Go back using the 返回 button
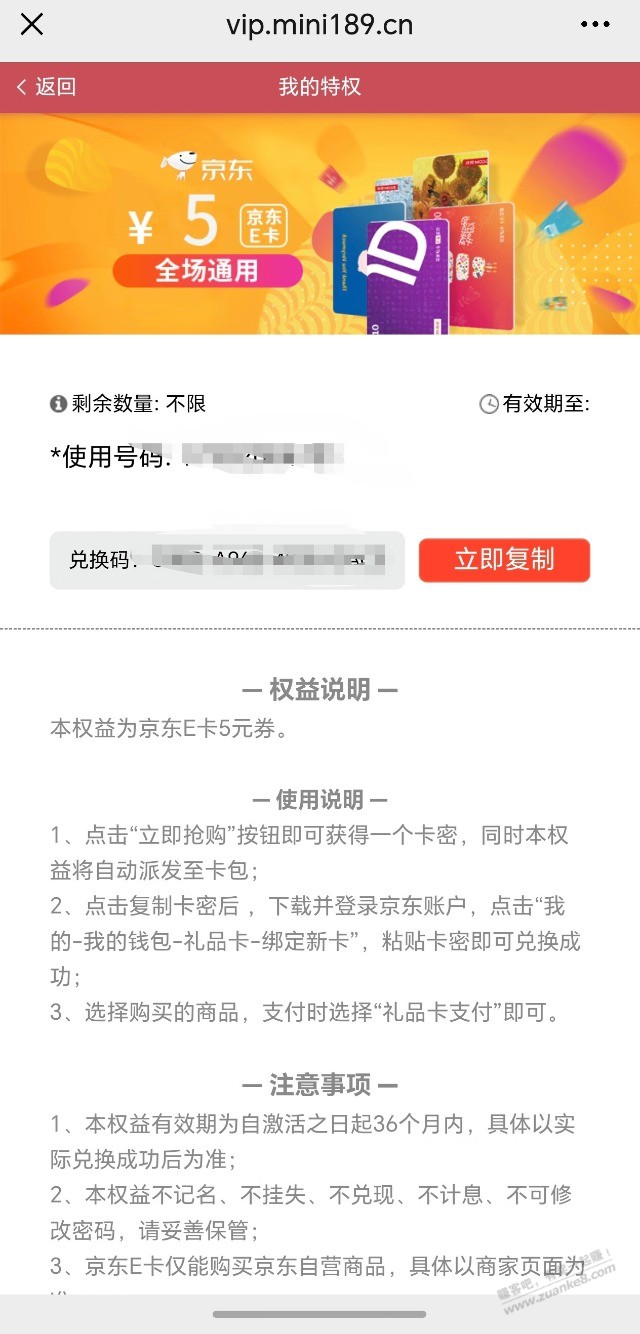Image resolution: width=640 pixels, height=1334 pixels. (46, 87)
